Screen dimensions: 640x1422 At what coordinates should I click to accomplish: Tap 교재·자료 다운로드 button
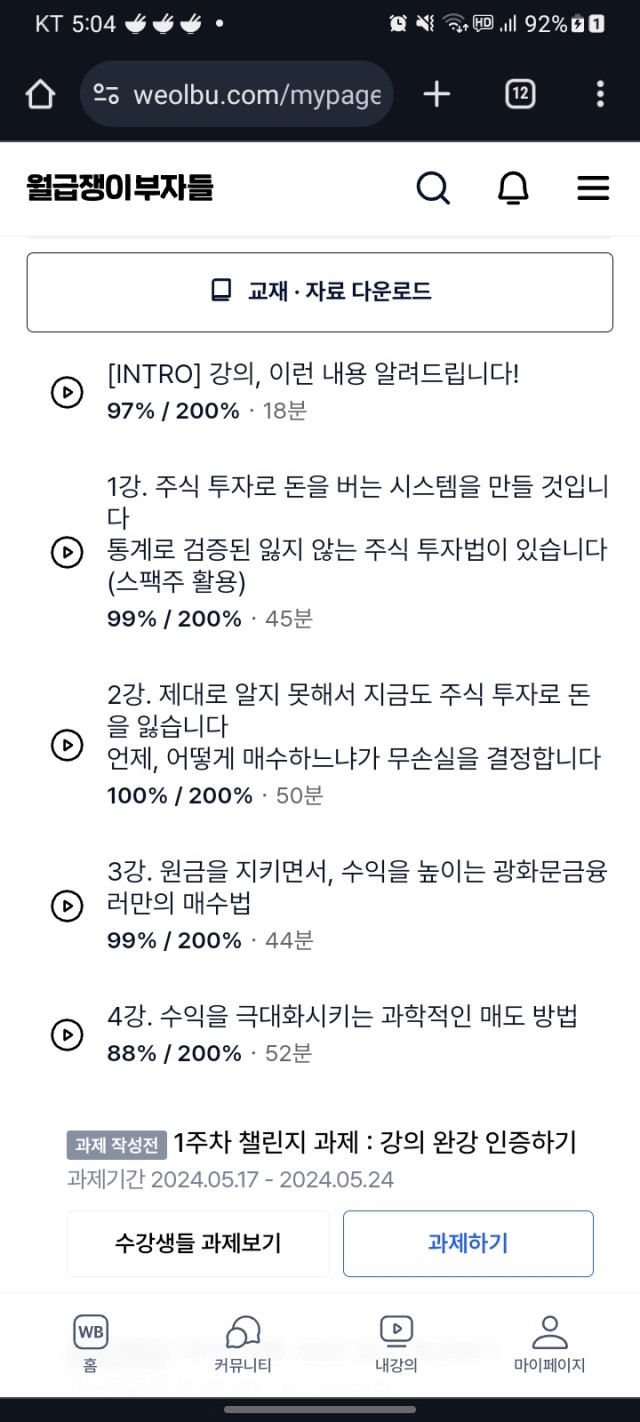click(320, 292)
